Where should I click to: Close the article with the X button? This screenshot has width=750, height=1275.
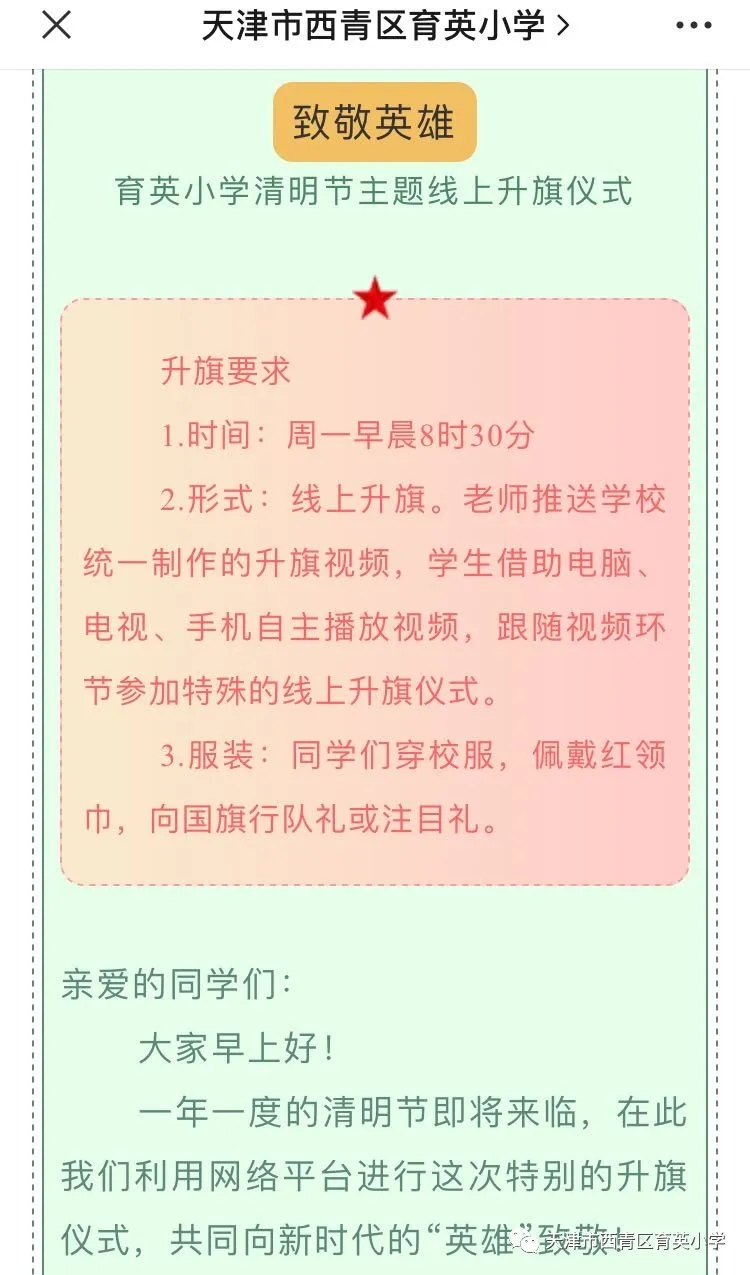56,26
